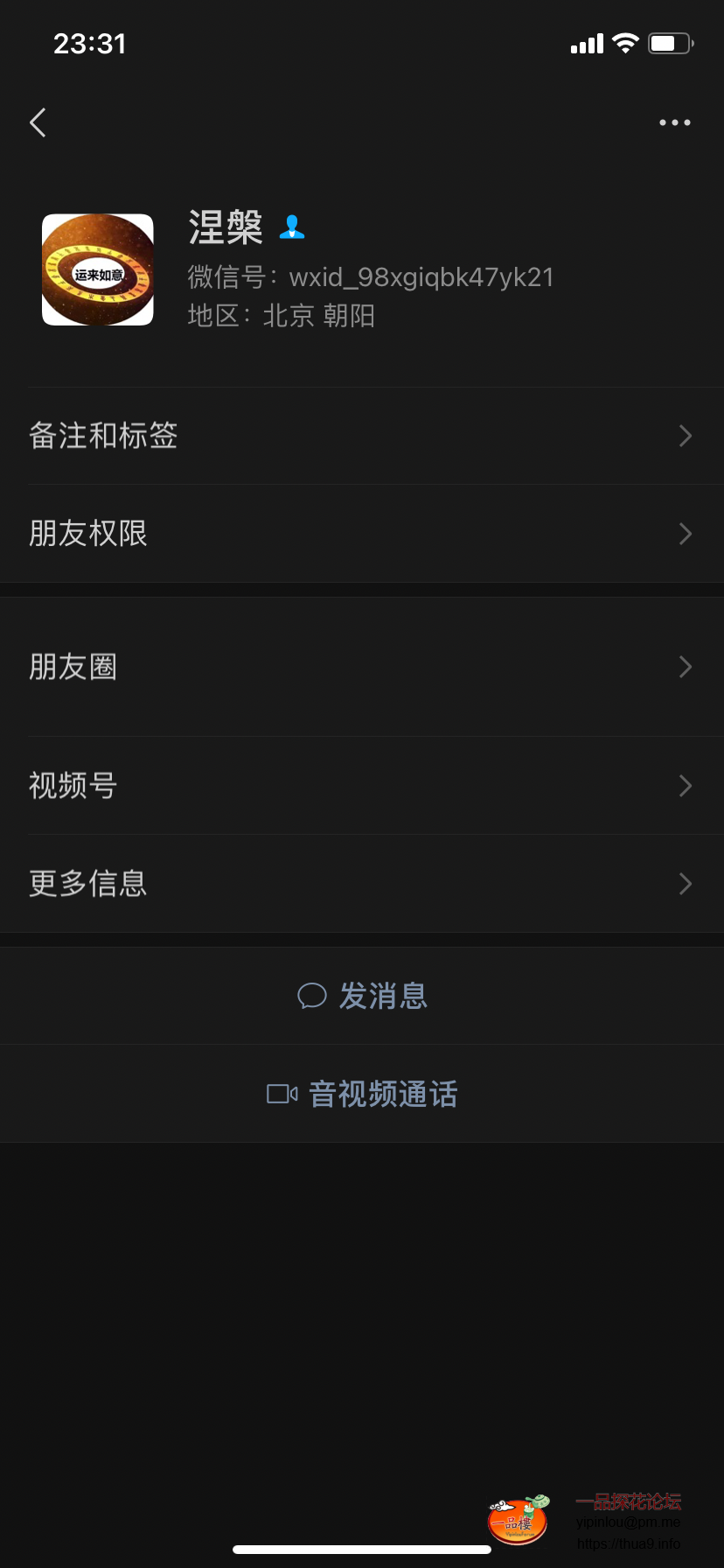Select the 朋友权限 menu row
The height and width of the screenshot is (1568, 724).
tap(362, 534)
